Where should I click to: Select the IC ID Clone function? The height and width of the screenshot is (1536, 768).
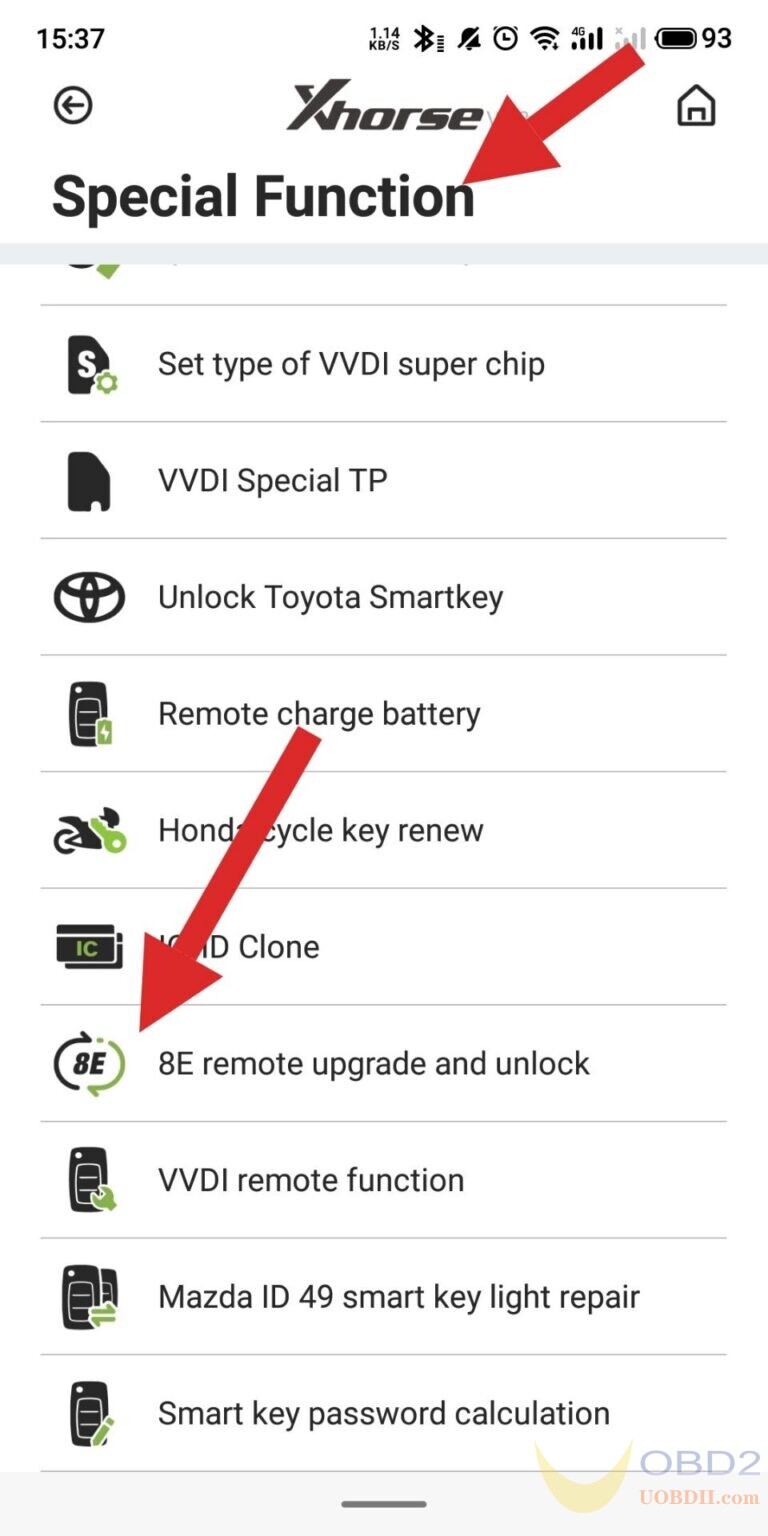point(383,947)
